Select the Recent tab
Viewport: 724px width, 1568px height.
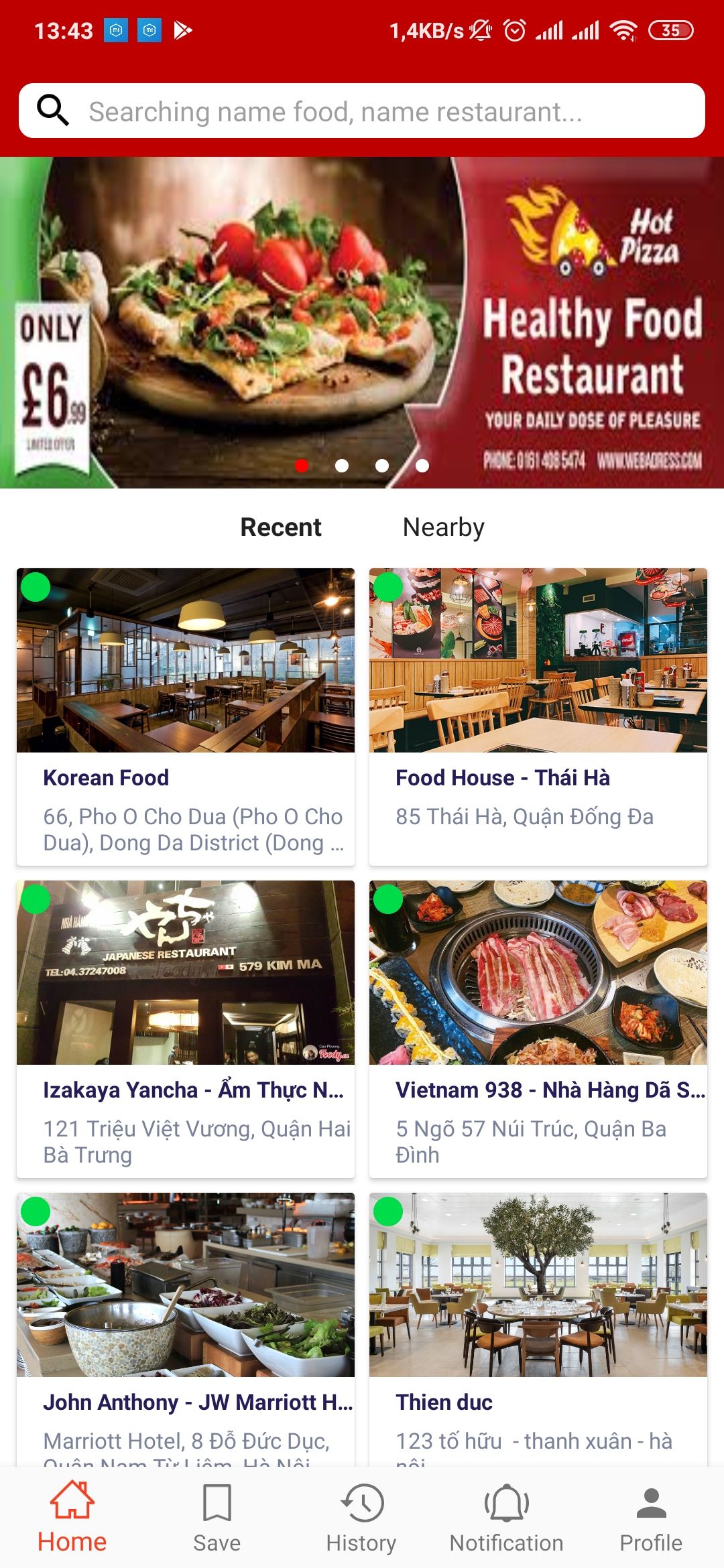coord(281,527)
